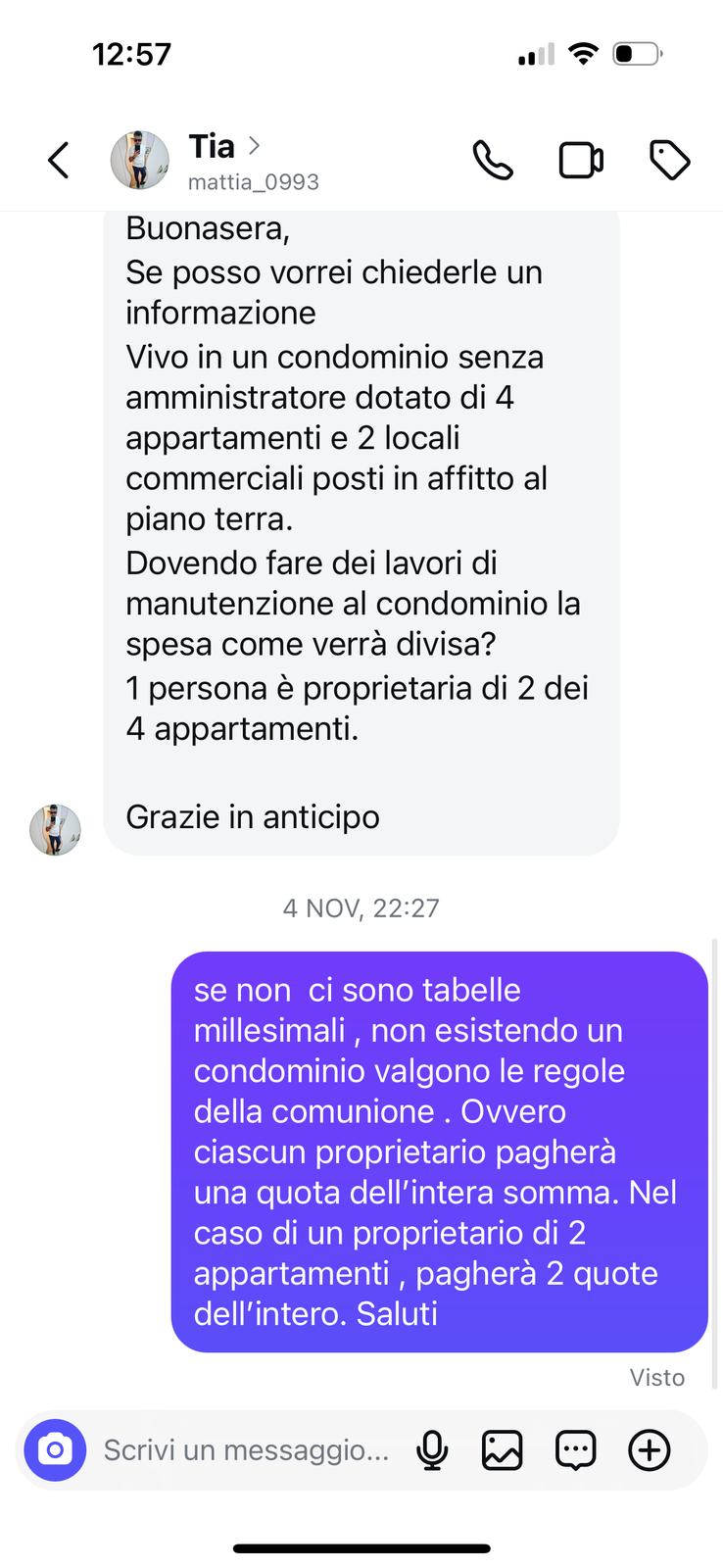Record a voice message with the microphone
This screenshot has width=723, height=1568.
432,1449
